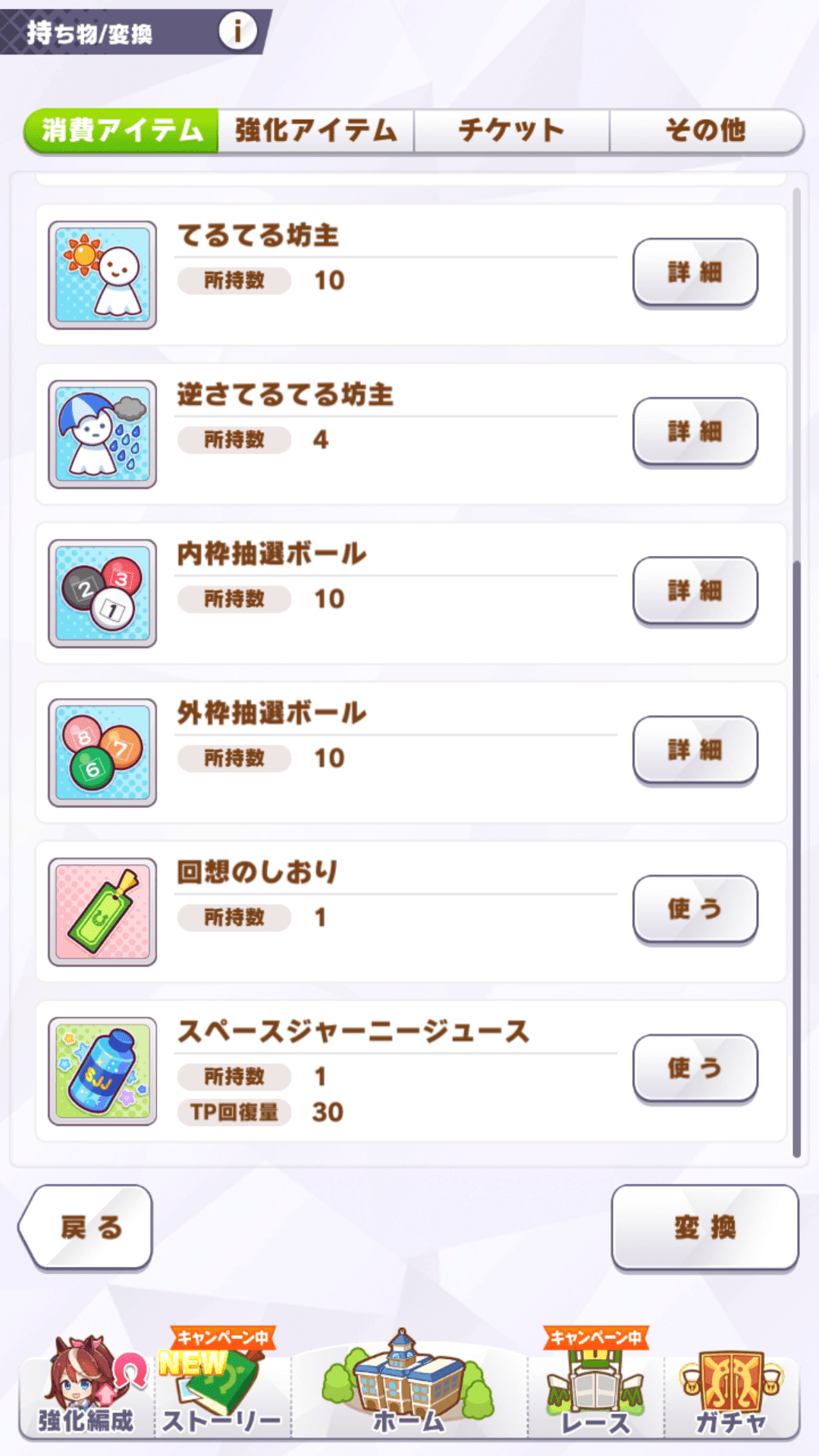Open 詳細 for 内枠抽選ボール
This screenshot has height=1456, width=819.
click(x=695, y=591)
